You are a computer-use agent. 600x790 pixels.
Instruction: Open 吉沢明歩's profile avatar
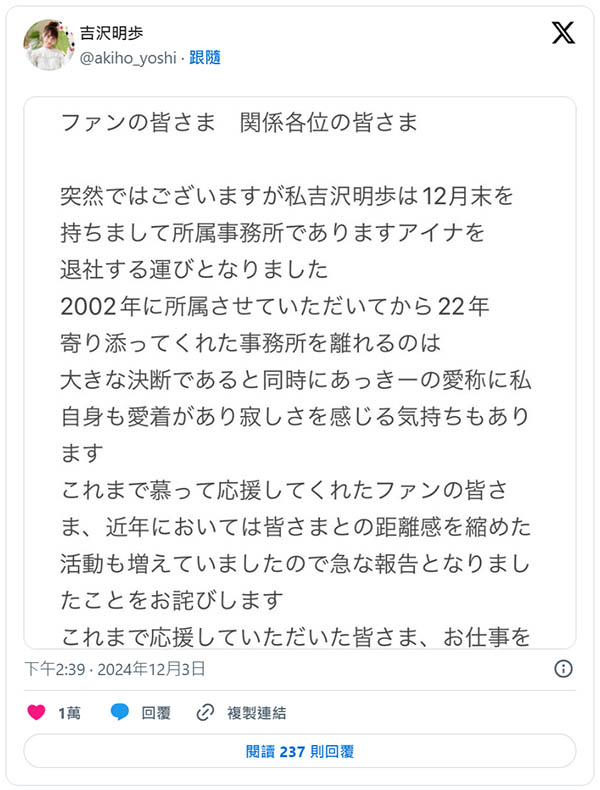(47, 45)
